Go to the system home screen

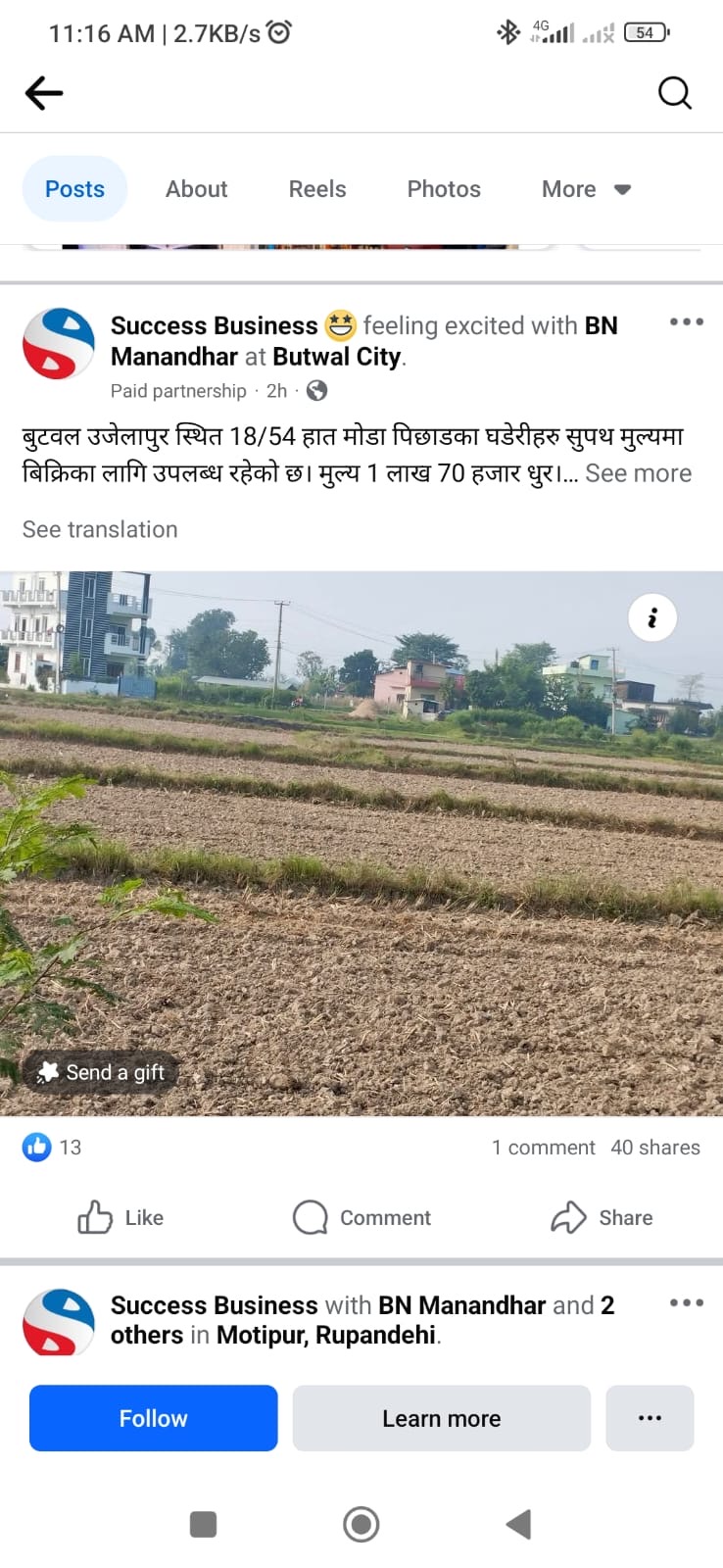361,1524
